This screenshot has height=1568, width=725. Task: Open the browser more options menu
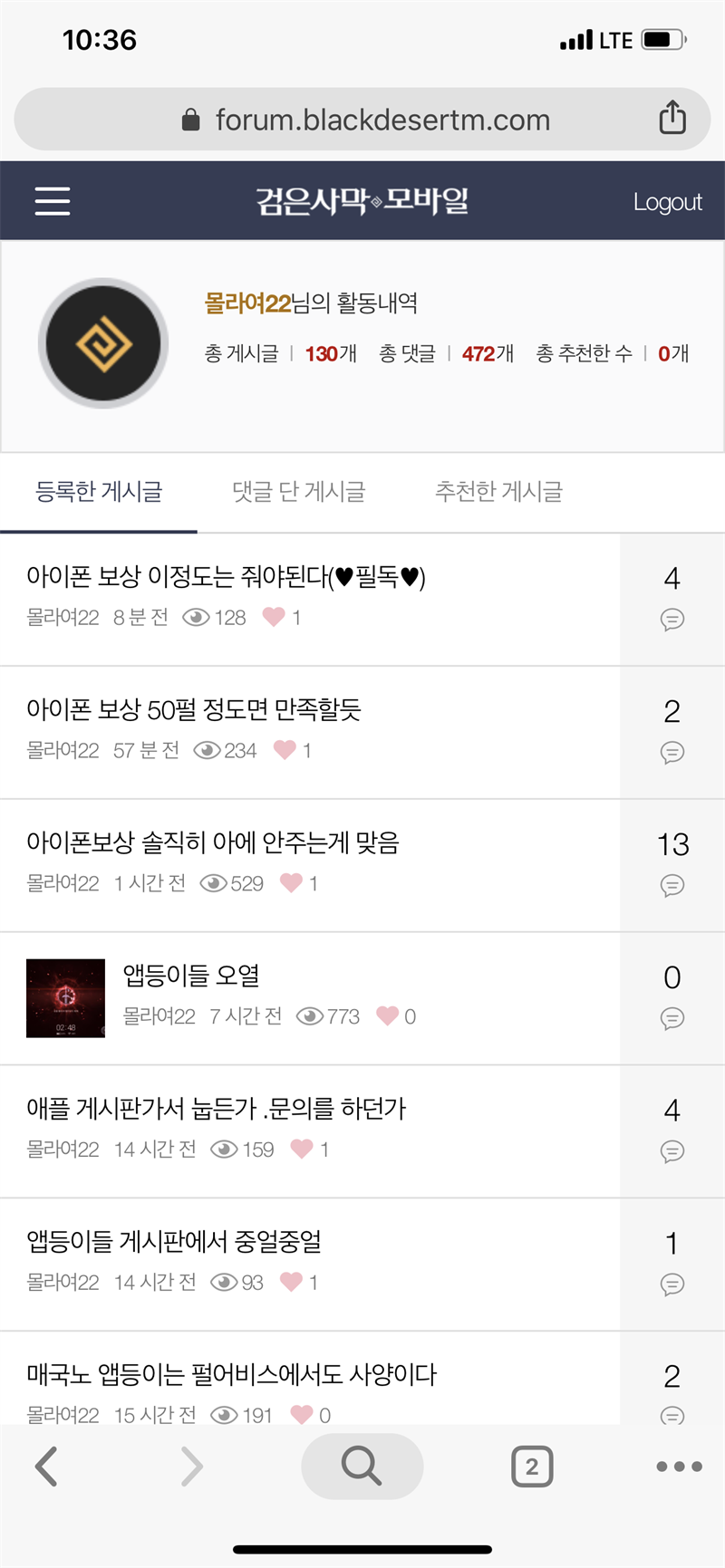[x=679, y=1466]
